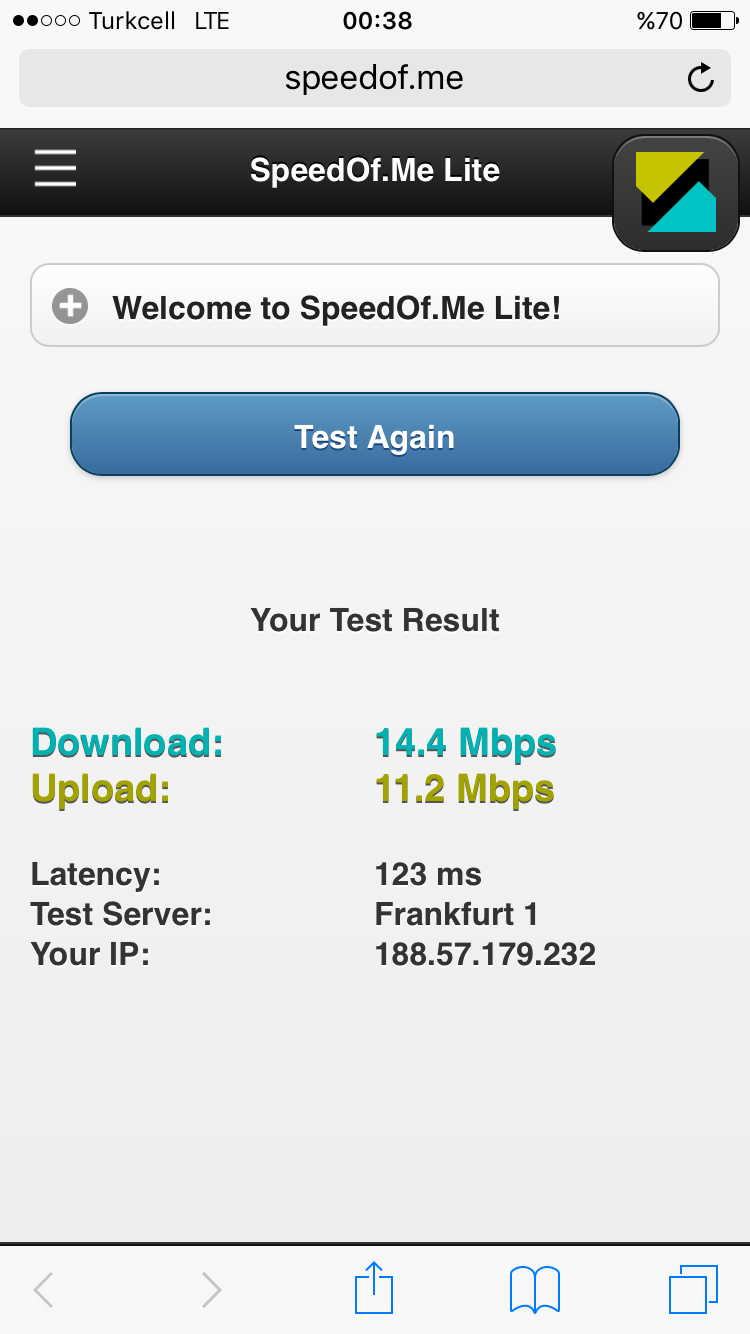750x1334 pixels.
Task: Run the test again
Action: pos(375,435)
